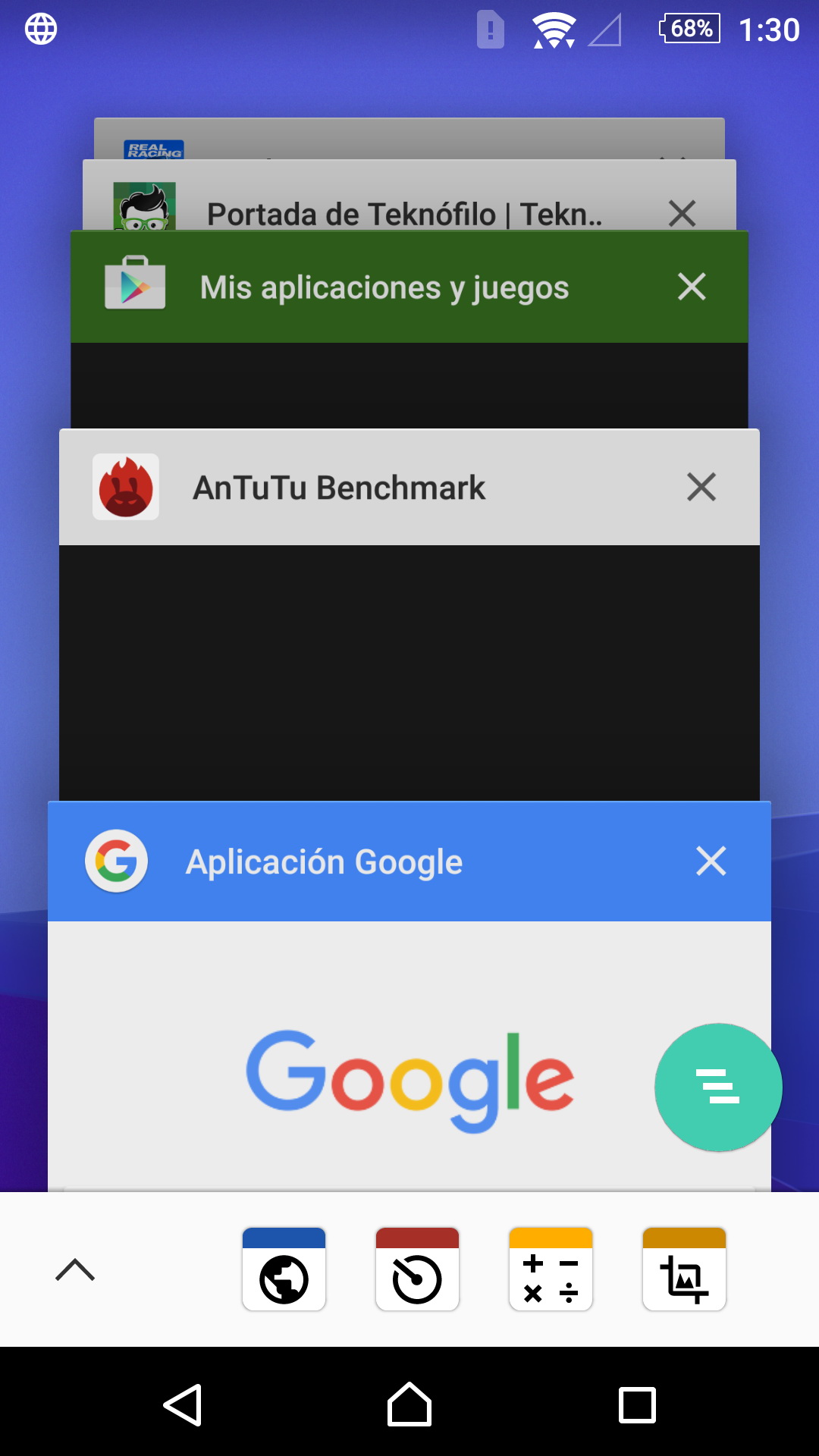Dismiss the Mis aplicaciones y juegos card
The height and width of the screenshot is (1456, 819).
tap(692, 287)
